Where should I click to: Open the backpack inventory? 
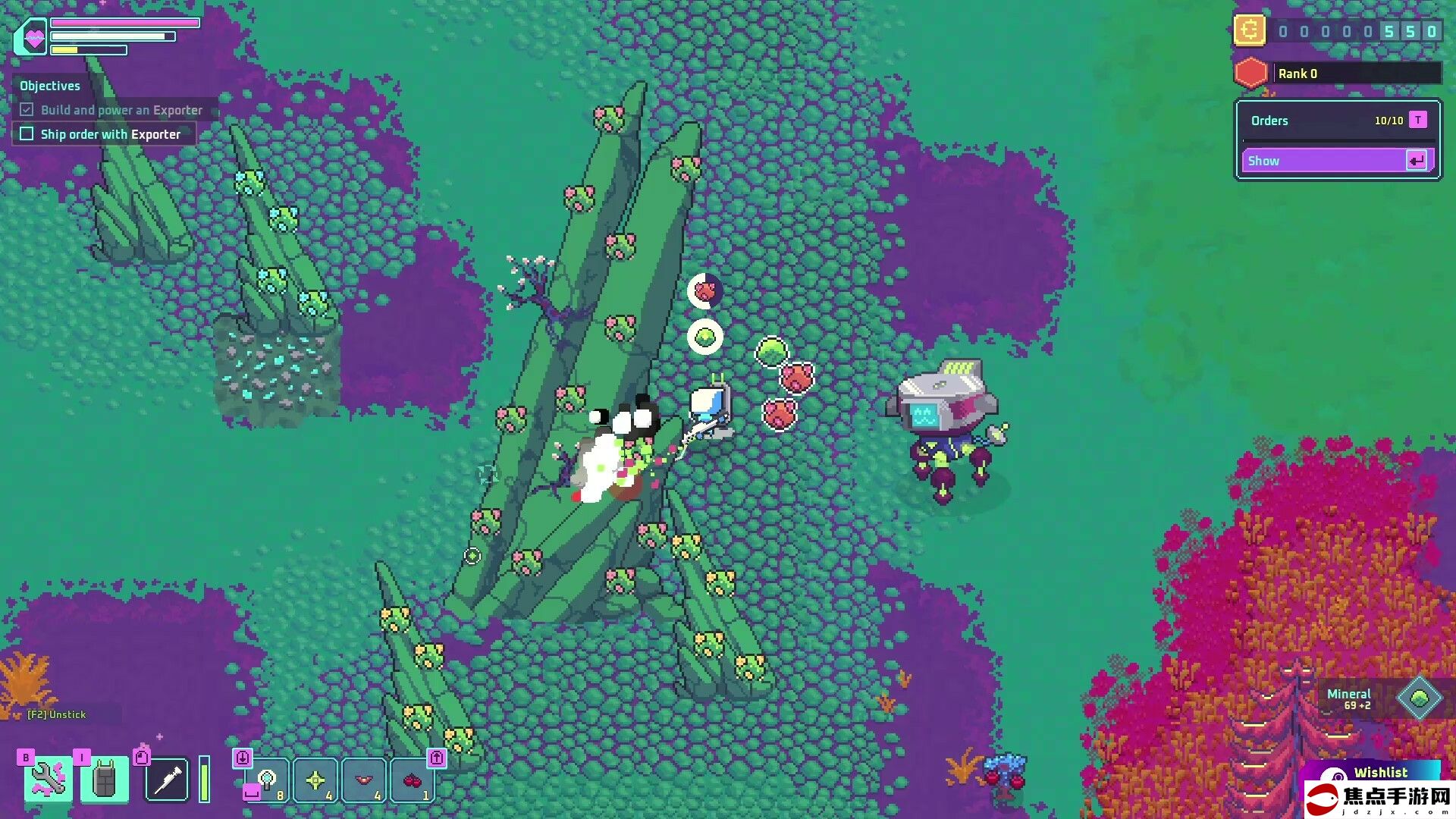(x=104, y=780)
